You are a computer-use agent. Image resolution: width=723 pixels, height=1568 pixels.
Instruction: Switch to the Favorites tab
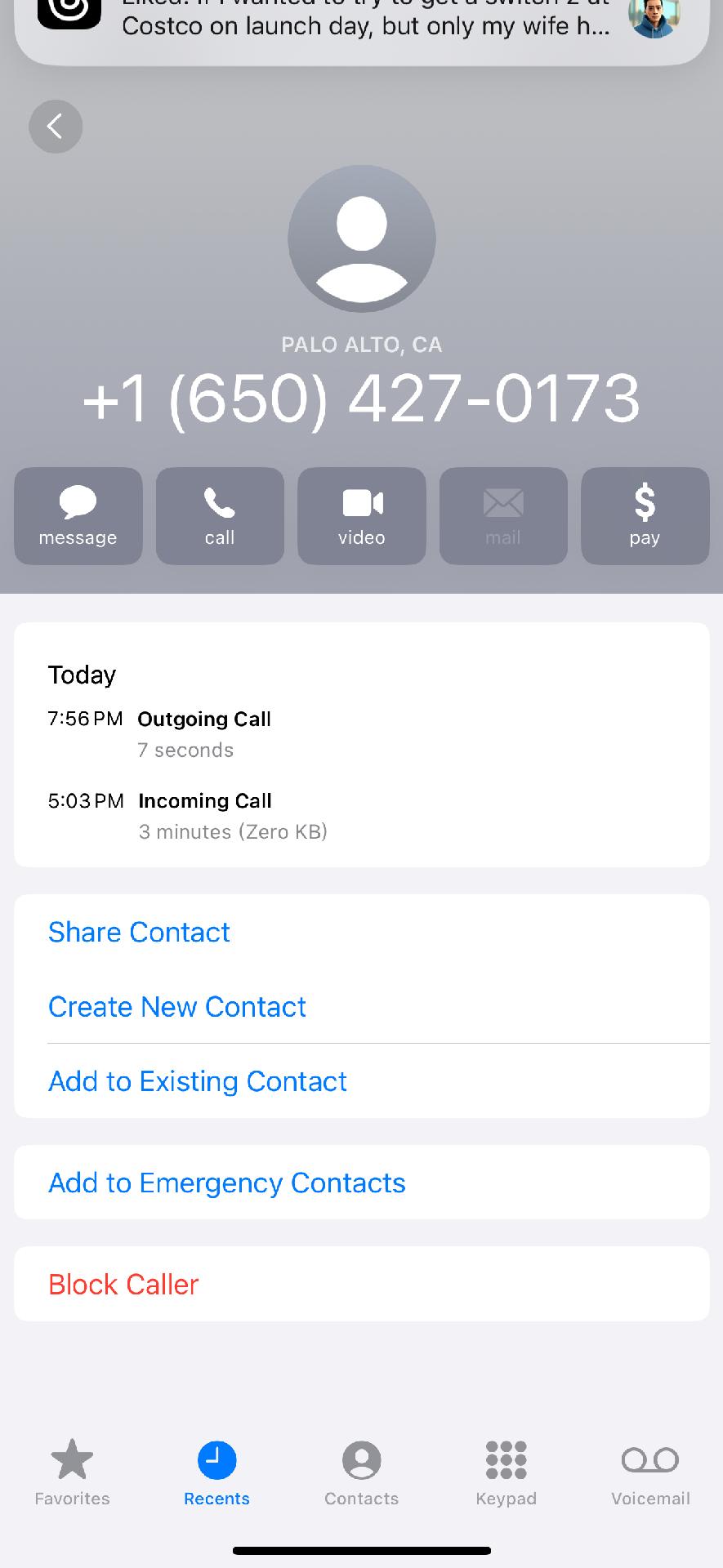click(72, 1473)
